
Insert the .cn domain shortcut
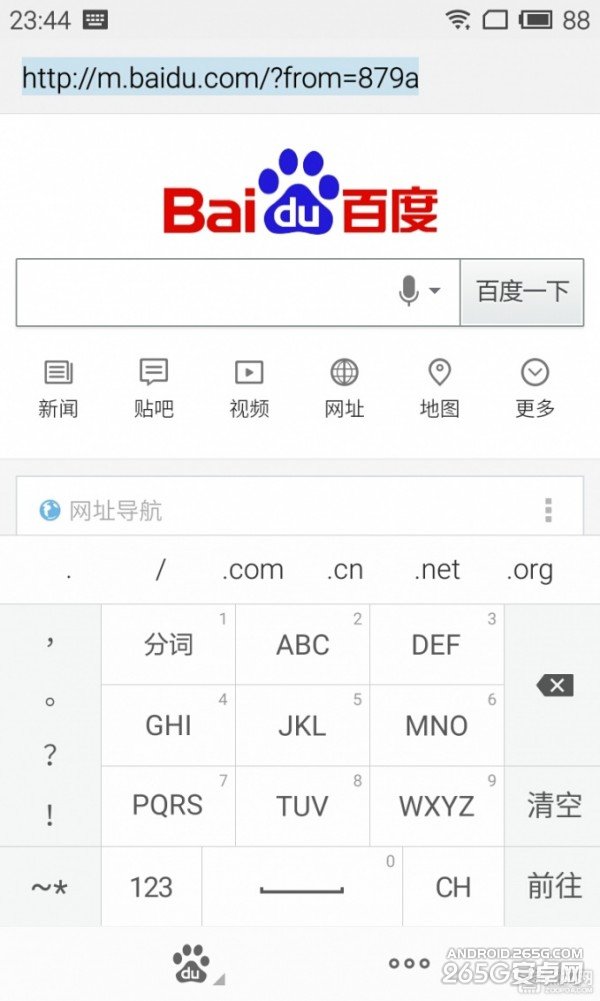(x=345, y=570)
